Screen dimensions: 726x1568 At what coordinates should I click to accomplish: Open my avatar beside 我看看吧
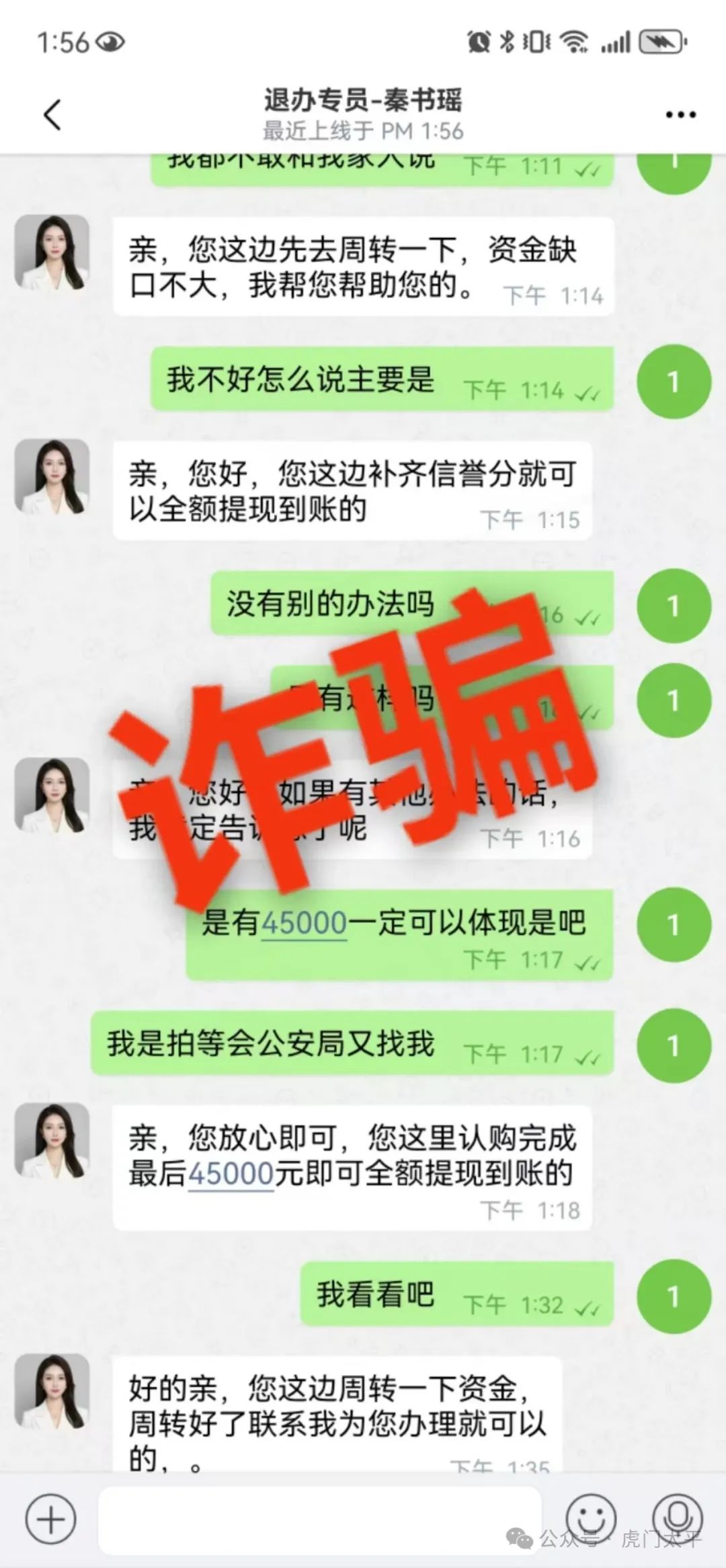(x=674, y=1296)
